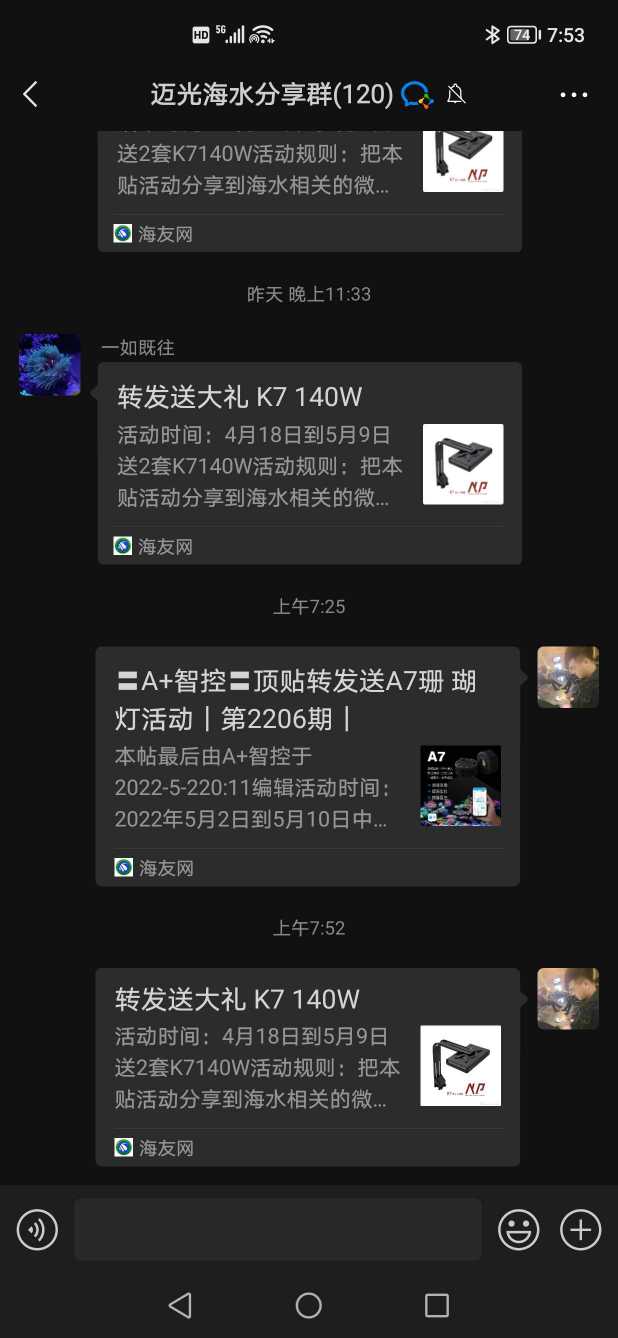This screenshot has height=1338, width=618.
Task: View profile avatar of 一如既往
Action: click(50, 365)
